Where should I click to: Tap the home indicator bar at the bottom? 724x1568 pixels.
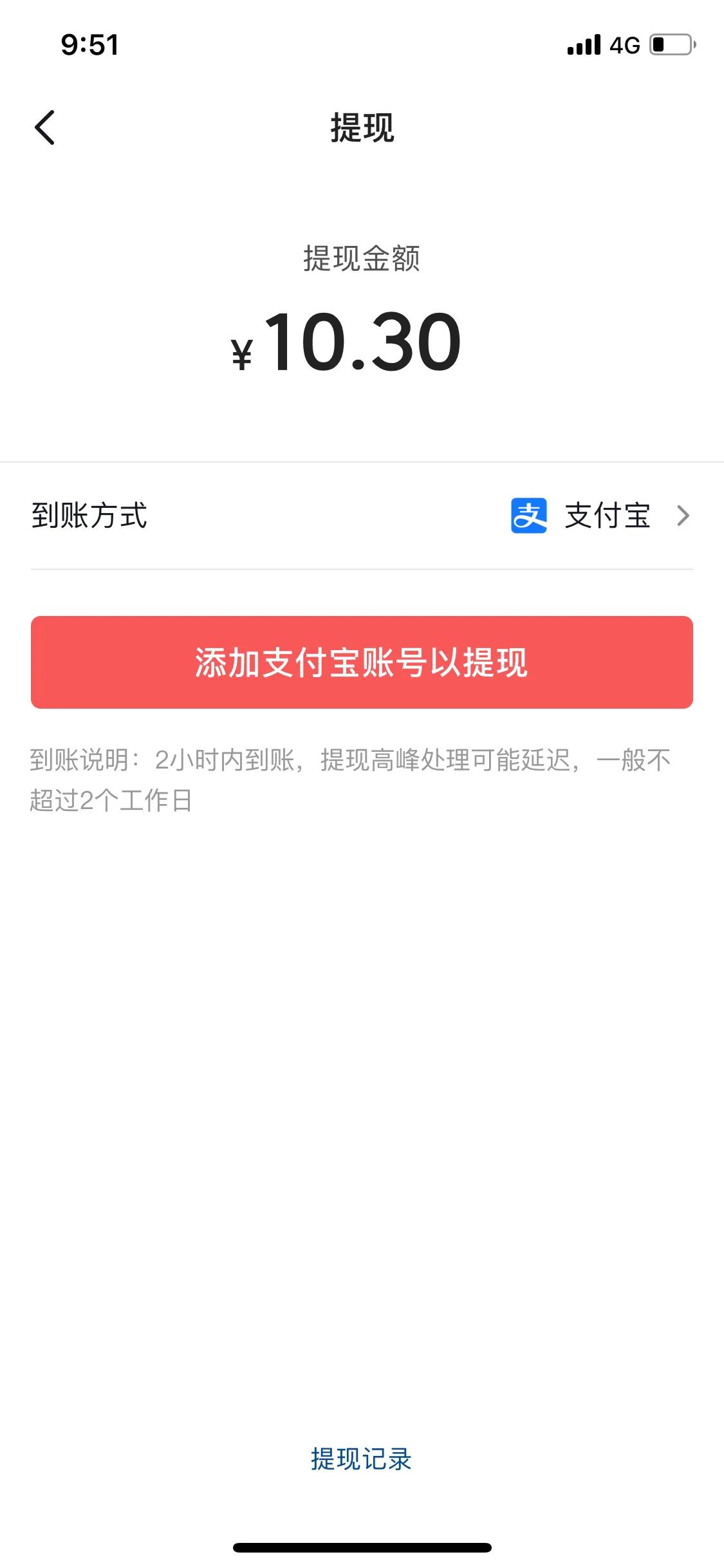[362, 1547]
